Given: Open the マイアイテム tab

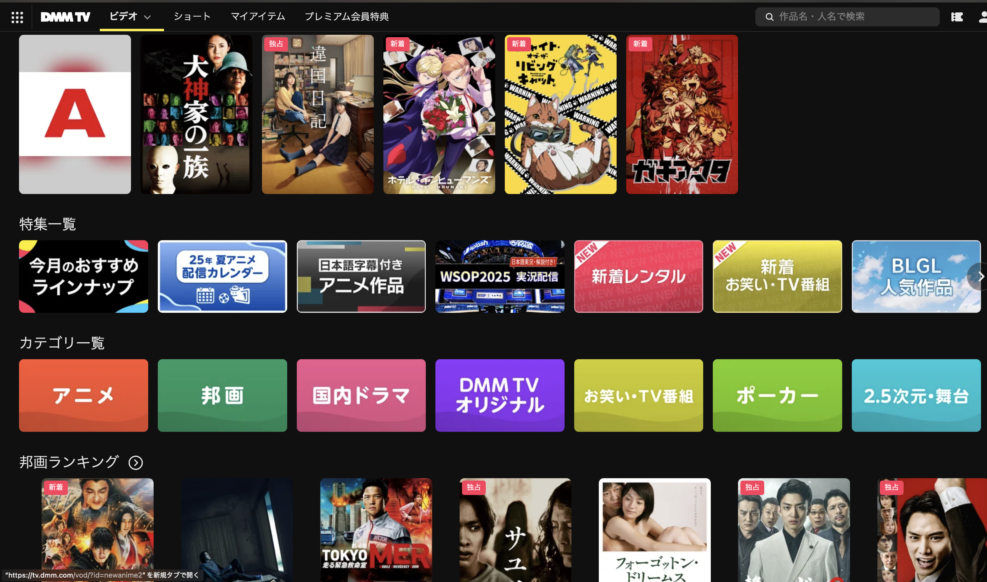Looking at the screenshot, I should (x=257, y=17).
